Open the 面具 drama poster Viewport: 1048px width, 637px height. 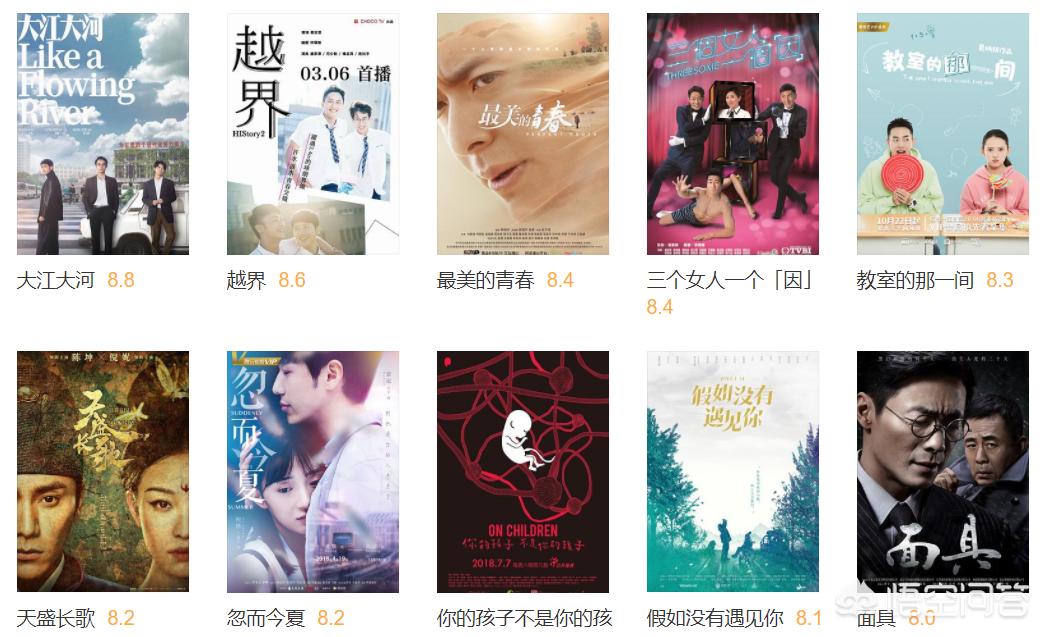[x=943, y=472]
